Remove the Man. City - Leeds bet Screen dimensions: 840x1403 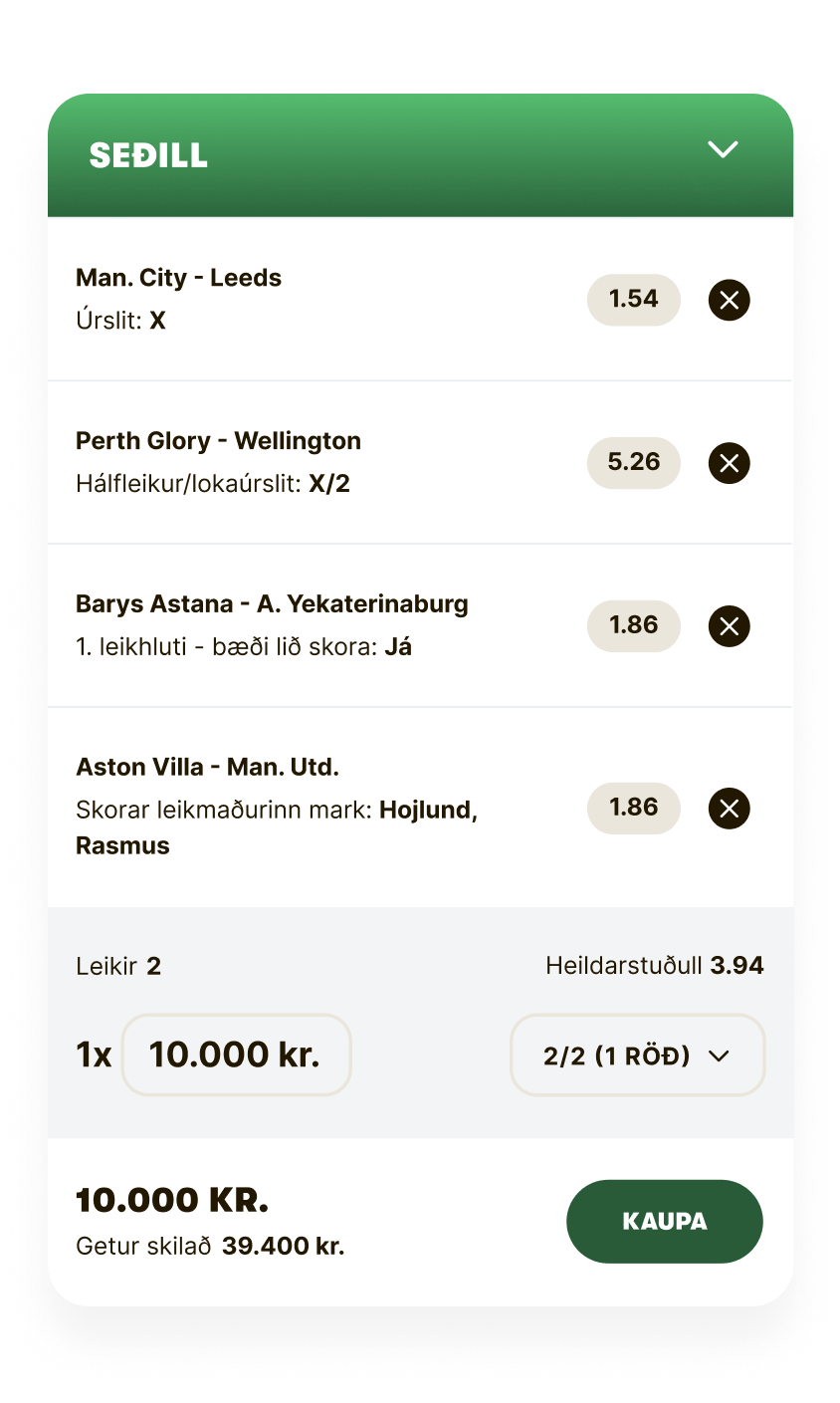729,300
